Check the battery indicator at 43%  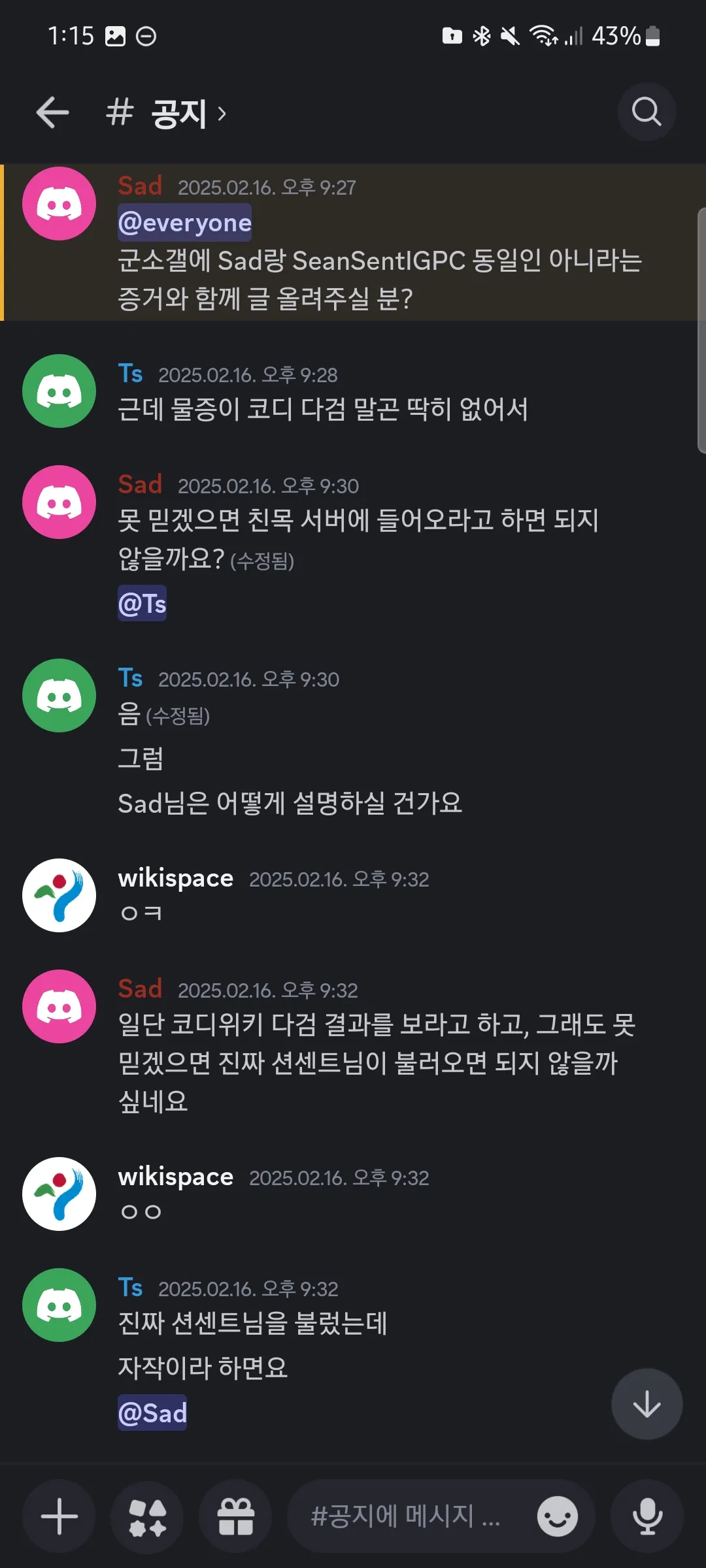pos(618,37)
